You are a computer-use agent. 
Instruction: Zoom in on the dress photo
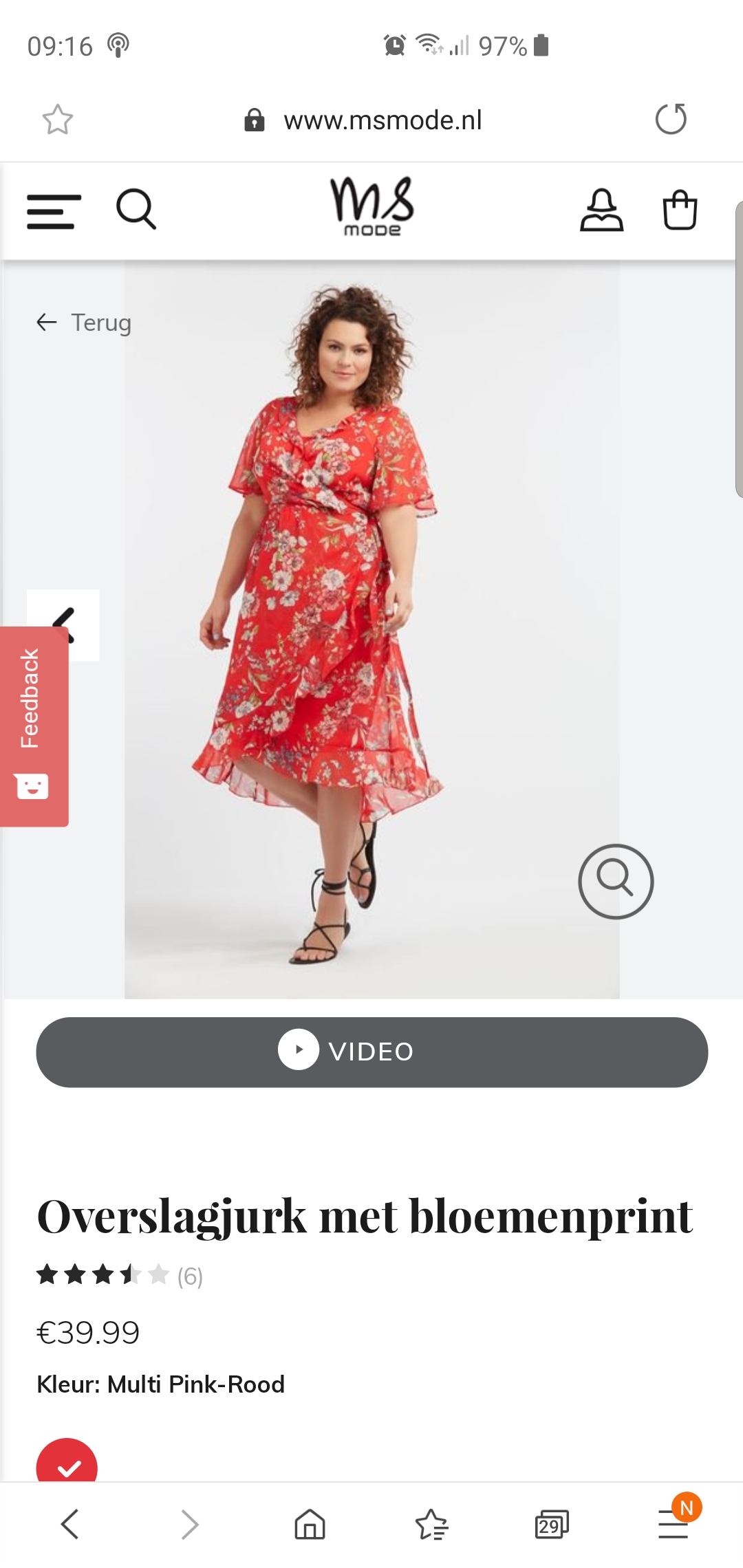(x=616, y=881)
